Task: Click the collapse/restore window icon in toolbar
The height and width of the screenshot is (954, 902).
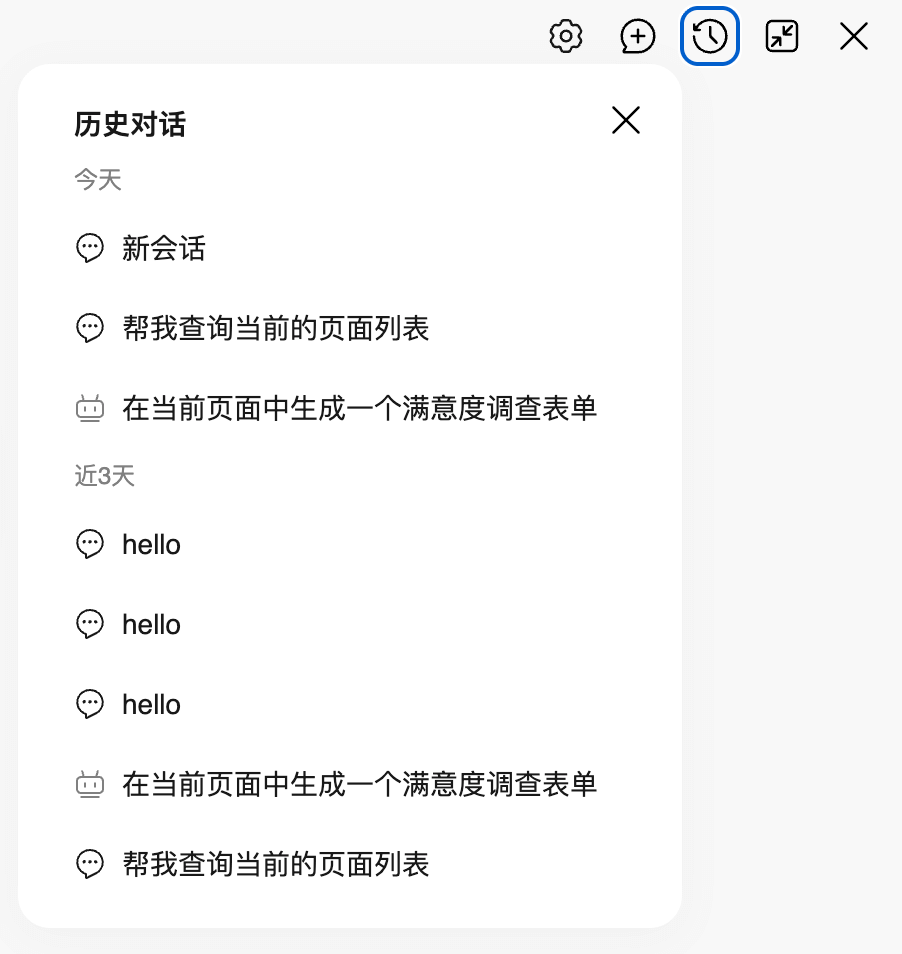Action: (x=781, y=36)
